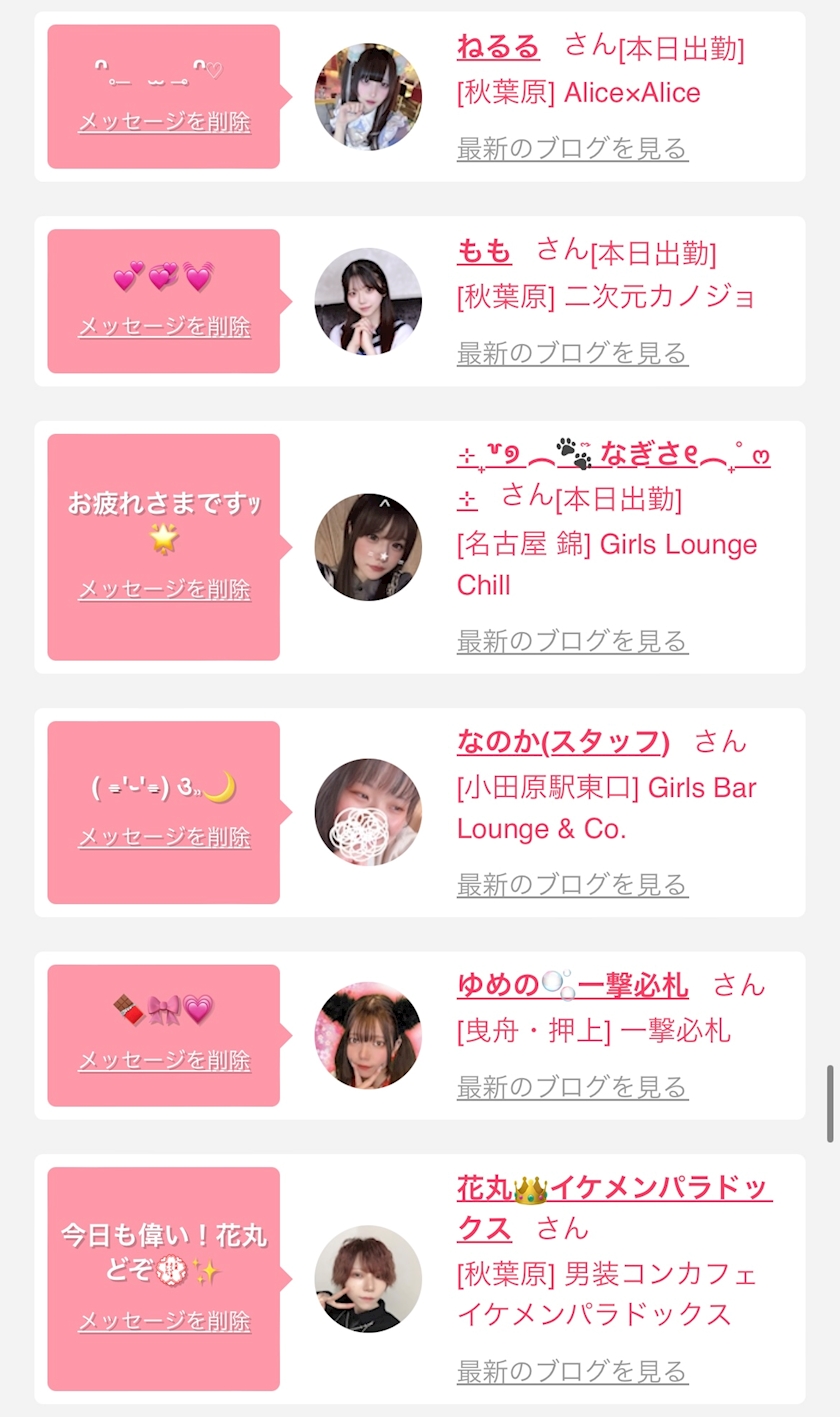This screenshot has height=1417, width=840.
Task: Delete the message sent to ねるる
Action: point(164,122)
